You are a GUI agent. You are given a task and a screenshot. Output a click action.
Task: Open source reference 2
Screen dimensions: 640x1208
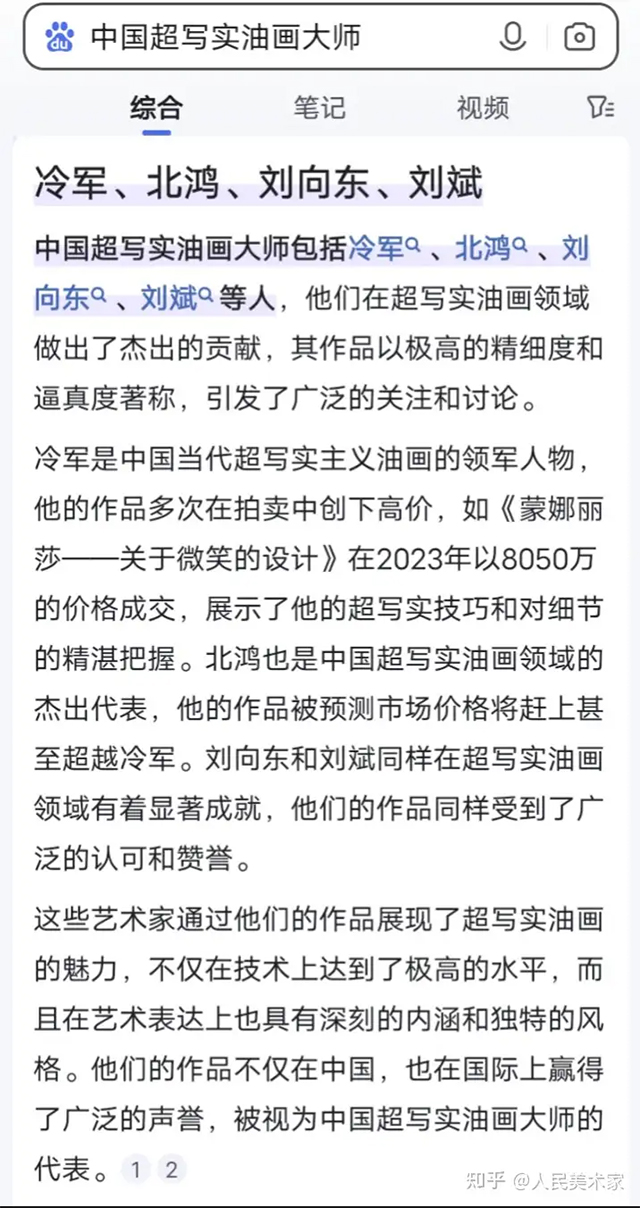tap(171, 1169)
